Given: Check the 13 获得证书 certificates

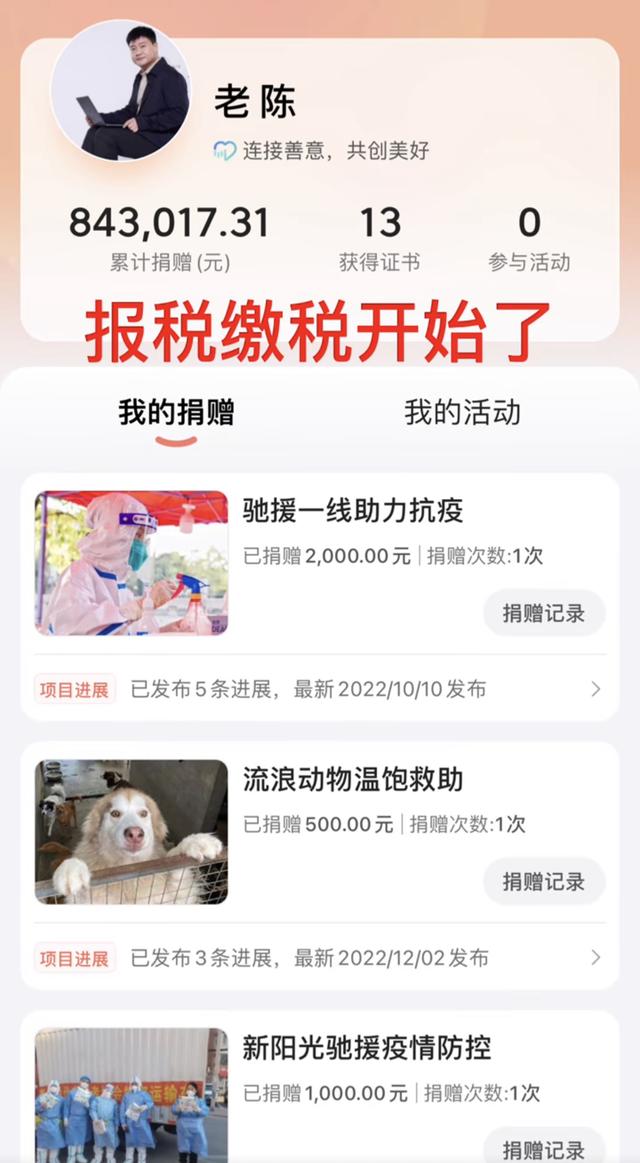Looking at the screenshot, I should (380, 238).
